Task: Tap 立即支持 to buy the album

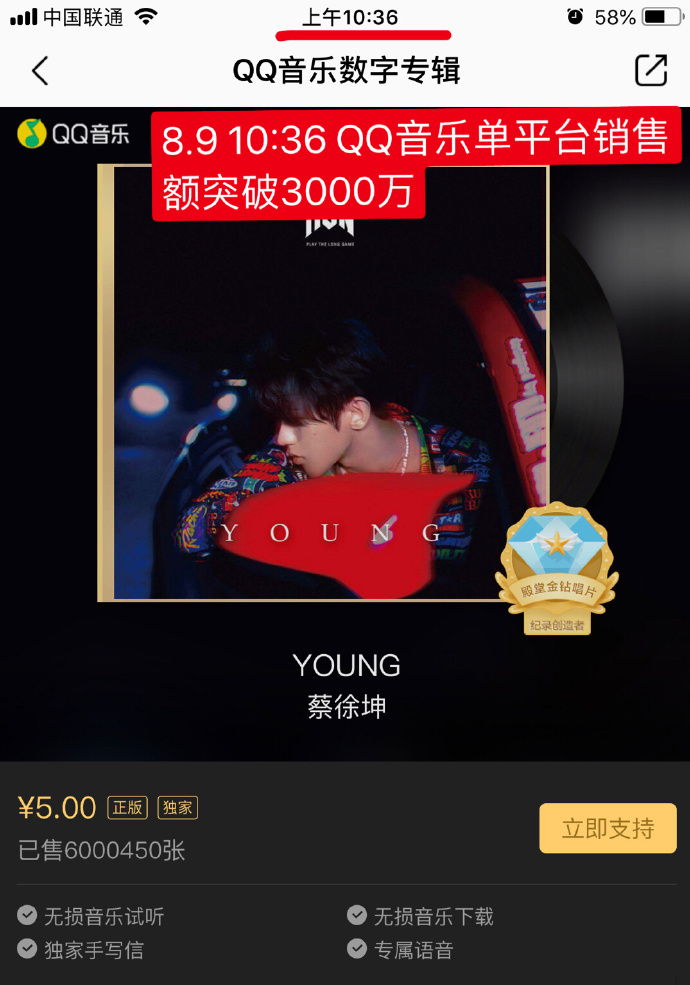Action: (x=608, y=828)
